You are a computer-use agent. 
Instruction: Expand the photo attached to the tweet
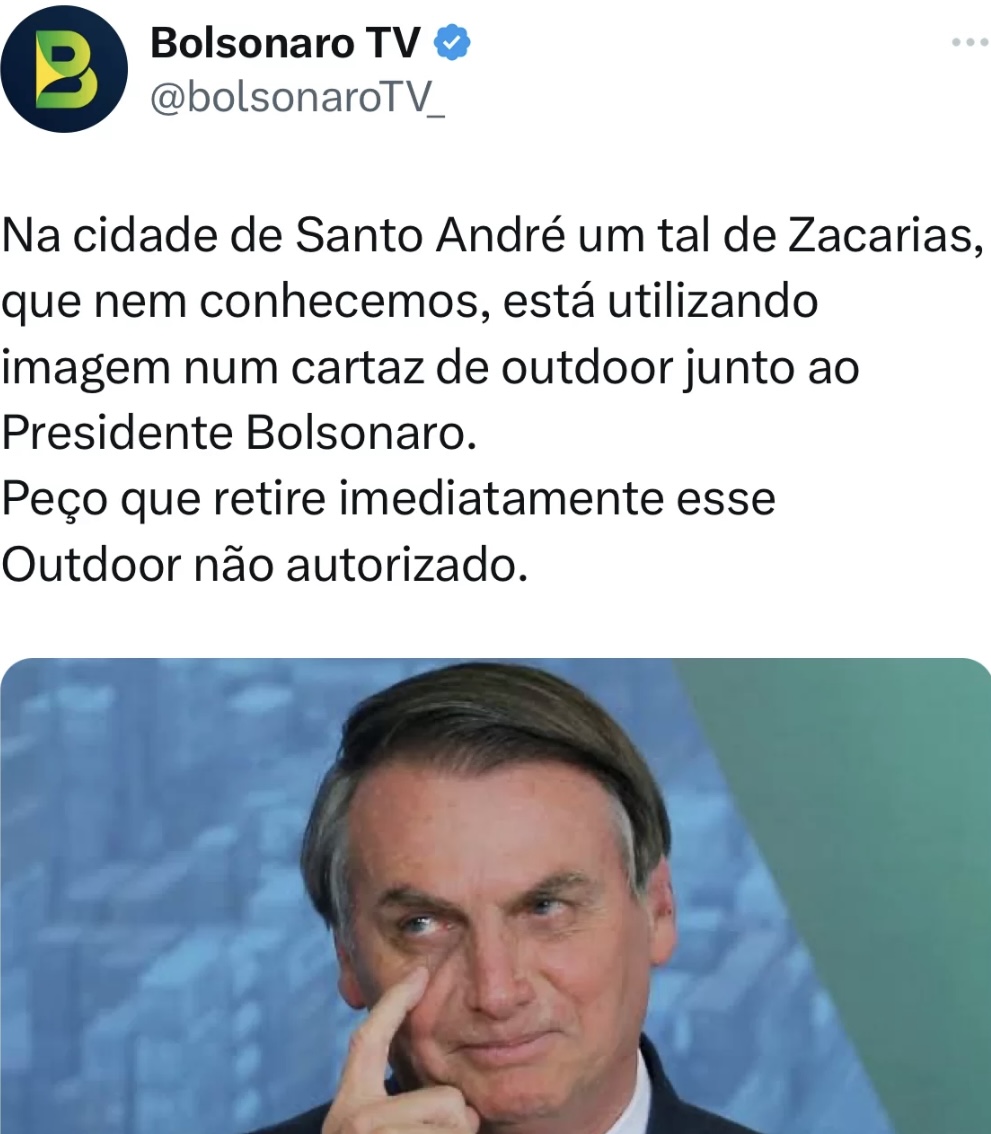(495, 895)
